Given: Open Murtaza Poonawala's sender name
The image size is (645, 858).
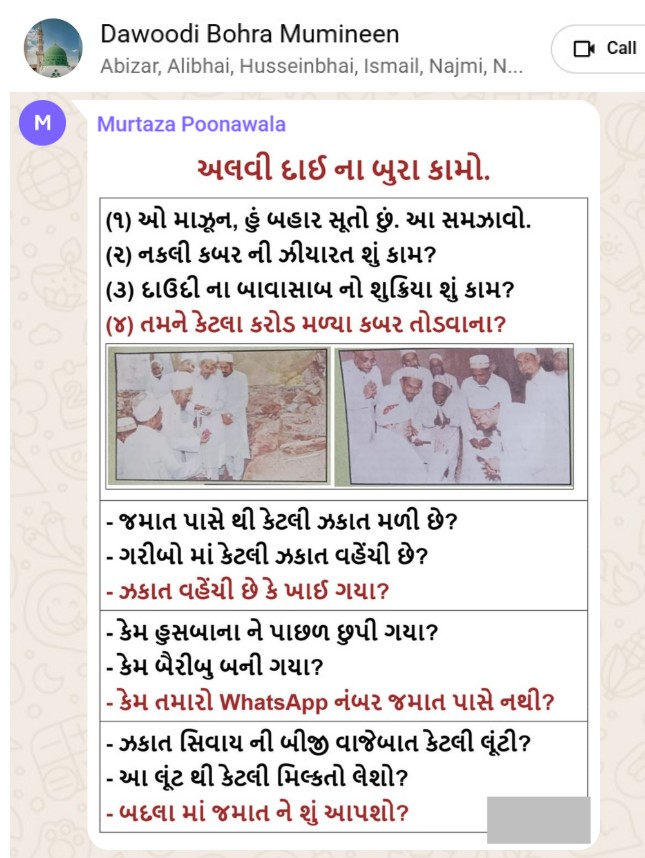Looking at the screenshot, I should [191, 124].
